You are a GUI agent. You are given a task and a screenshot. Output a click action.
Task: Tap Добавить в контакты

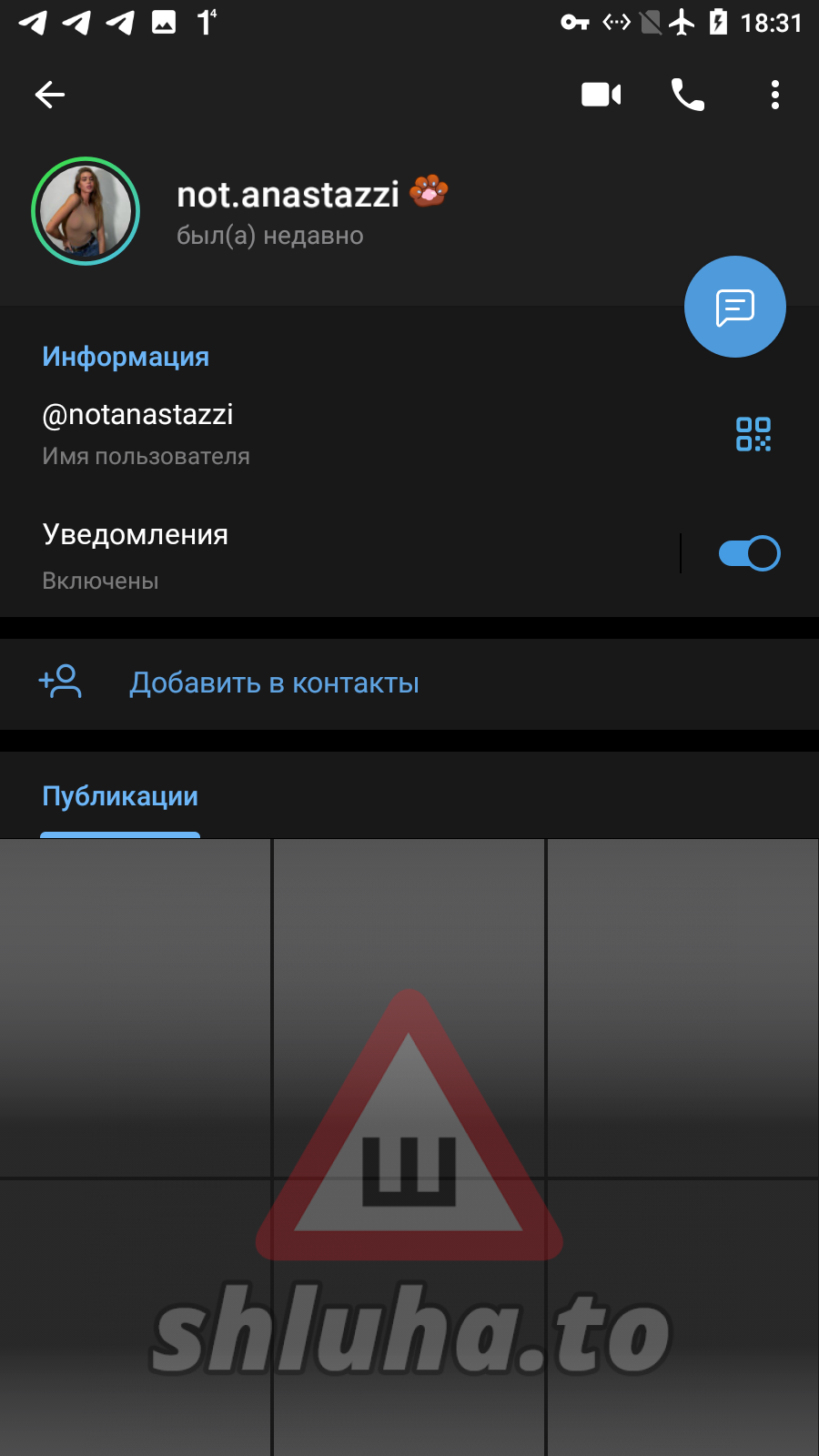(273, 683)
